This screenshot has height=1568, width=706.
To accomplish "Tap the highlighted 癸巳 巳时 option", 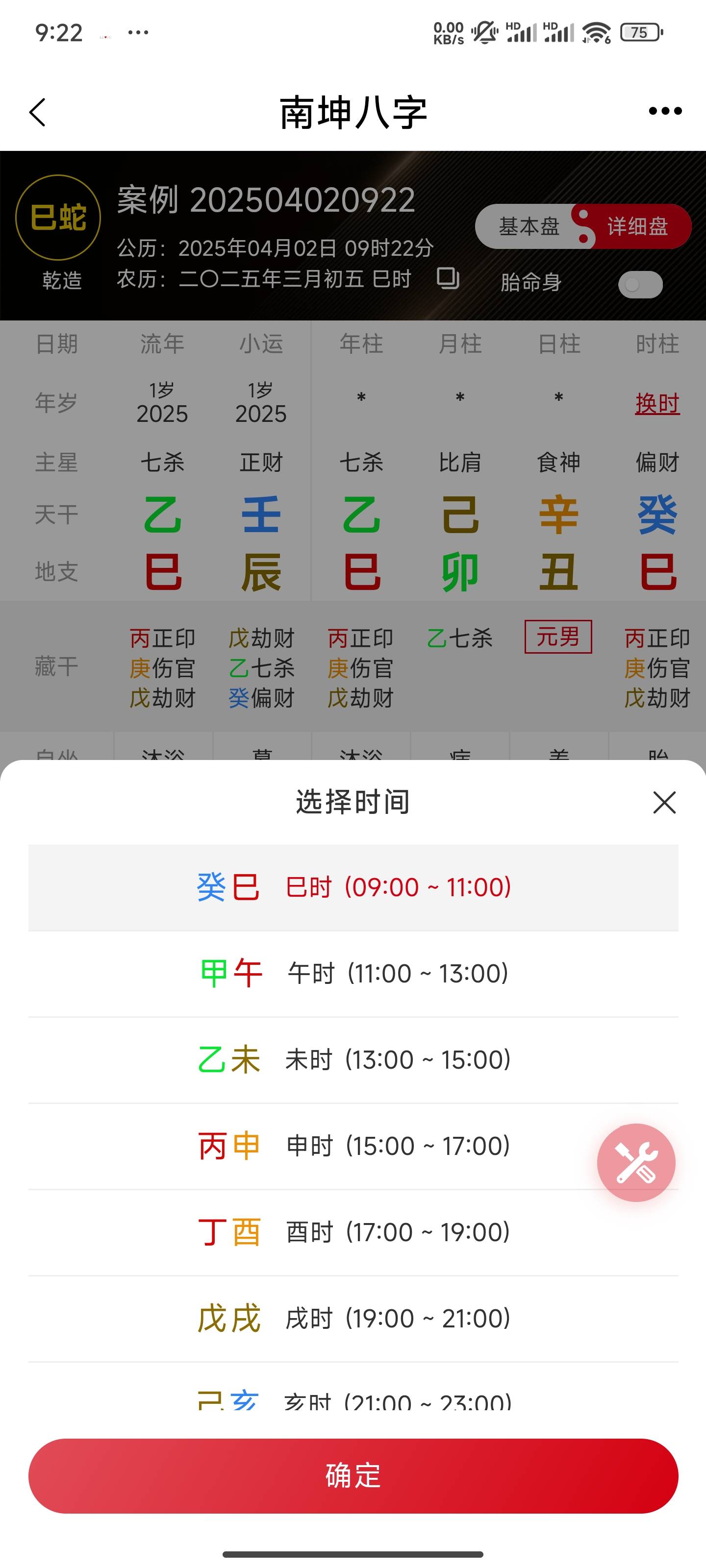I will click(353, 888).
